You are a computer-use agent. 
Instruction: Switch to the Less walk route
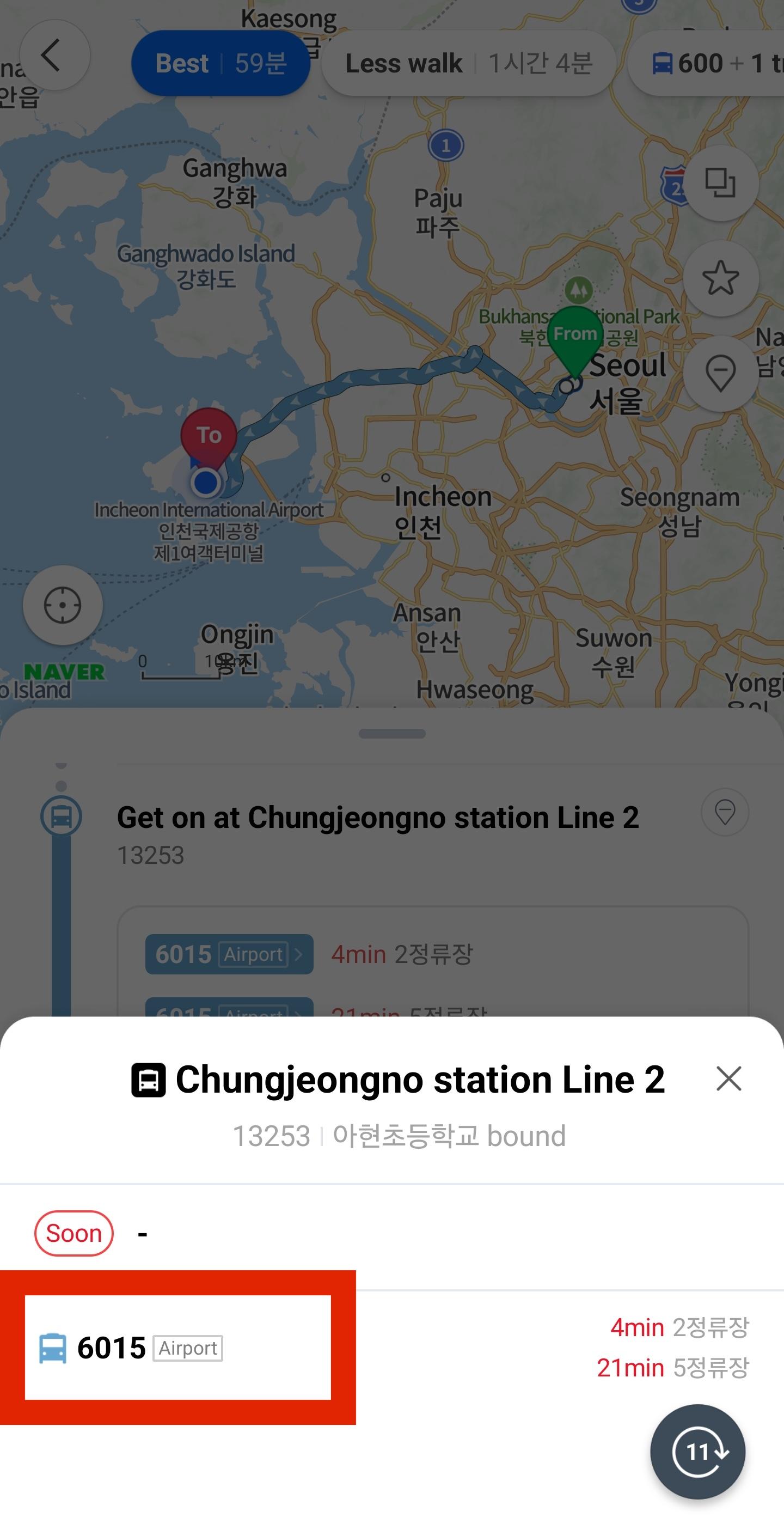(469, 63)
